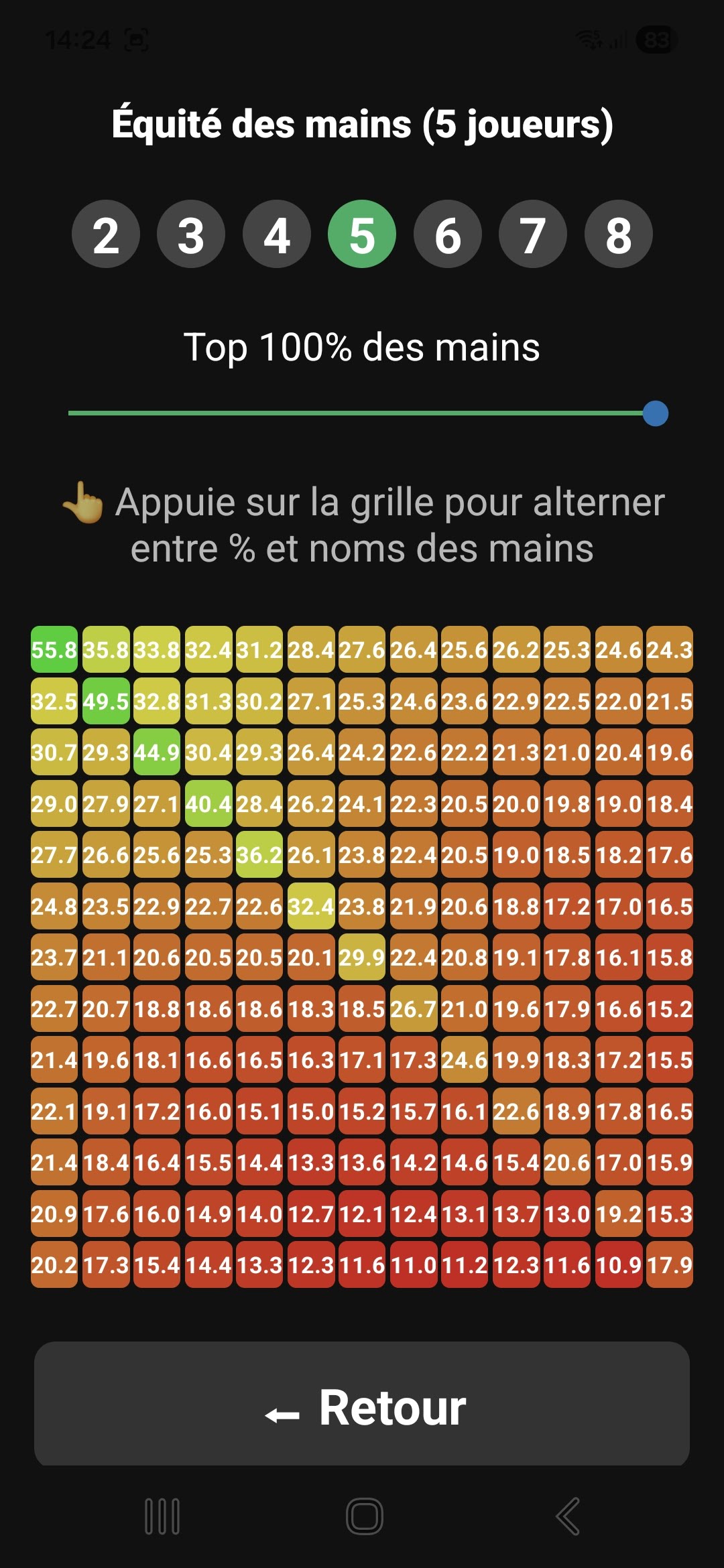Tap the system back navigation button
724x1568 pixels.
[x=568, y=1516]
